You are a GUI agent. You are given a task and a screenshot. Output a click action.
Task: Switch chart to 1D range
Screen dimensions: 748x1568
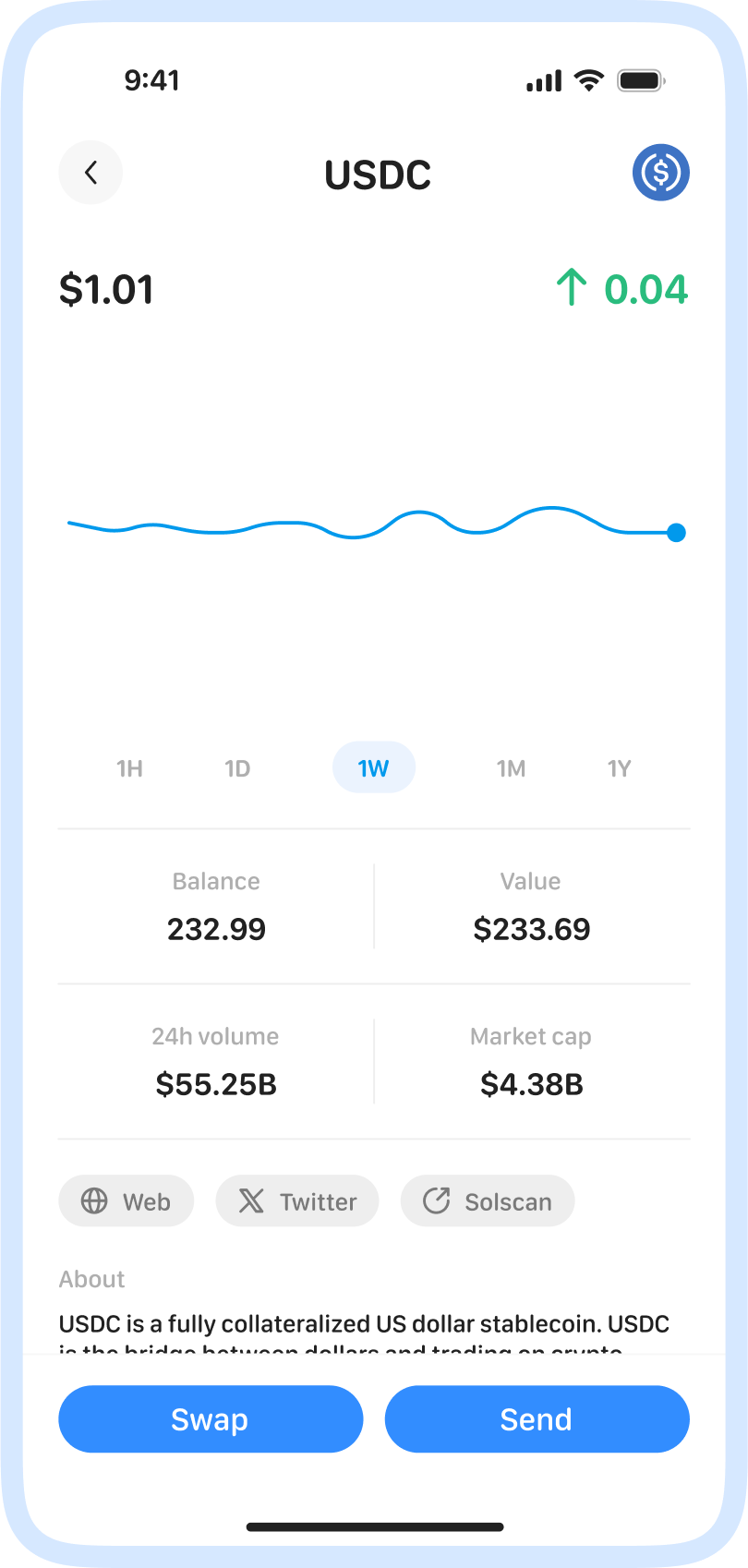(x=237, y=768)
